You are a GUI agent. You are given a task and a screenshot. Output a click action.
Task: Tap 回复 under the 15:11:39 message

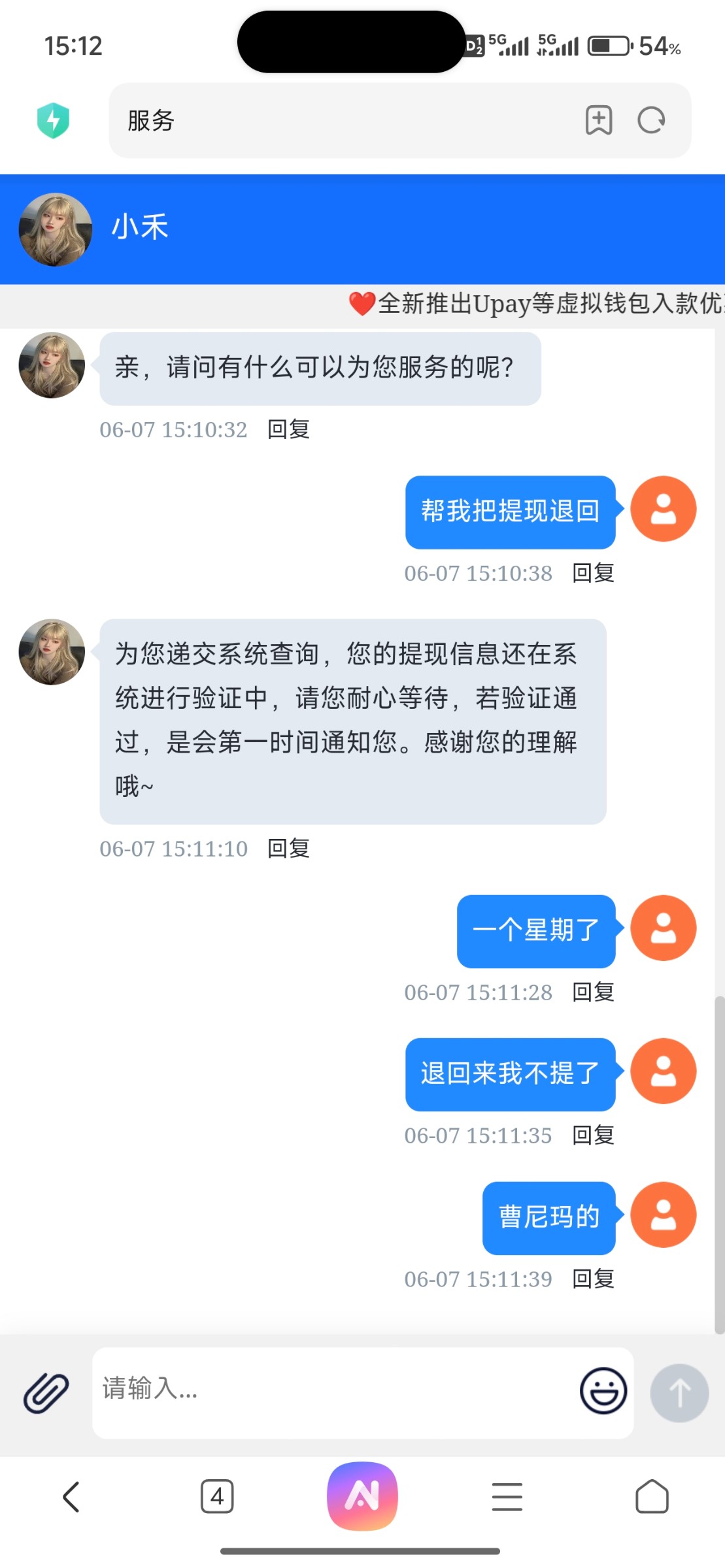593,1279
